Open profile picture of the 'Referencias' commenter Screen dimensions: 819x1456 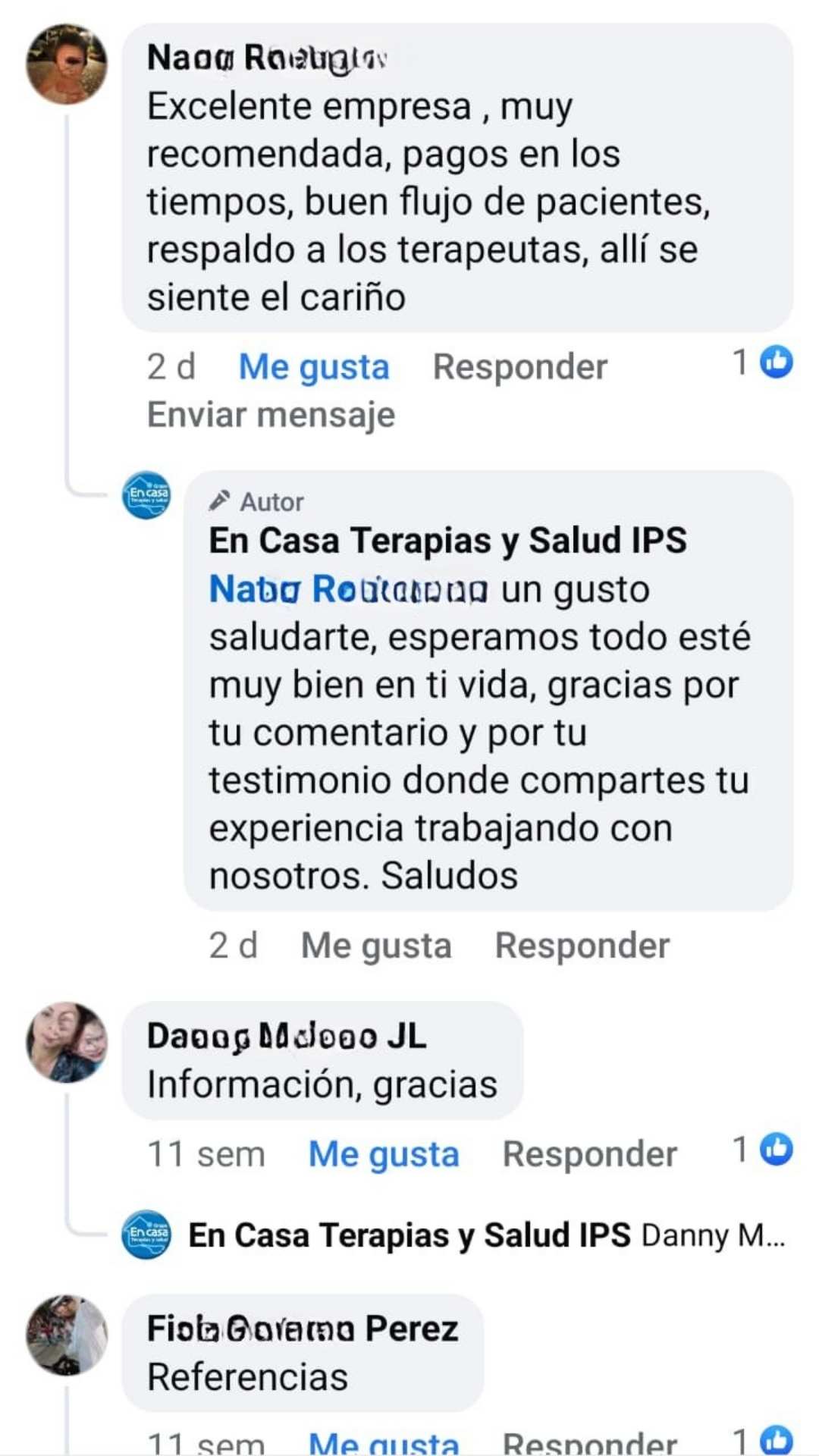[67, 1335]
